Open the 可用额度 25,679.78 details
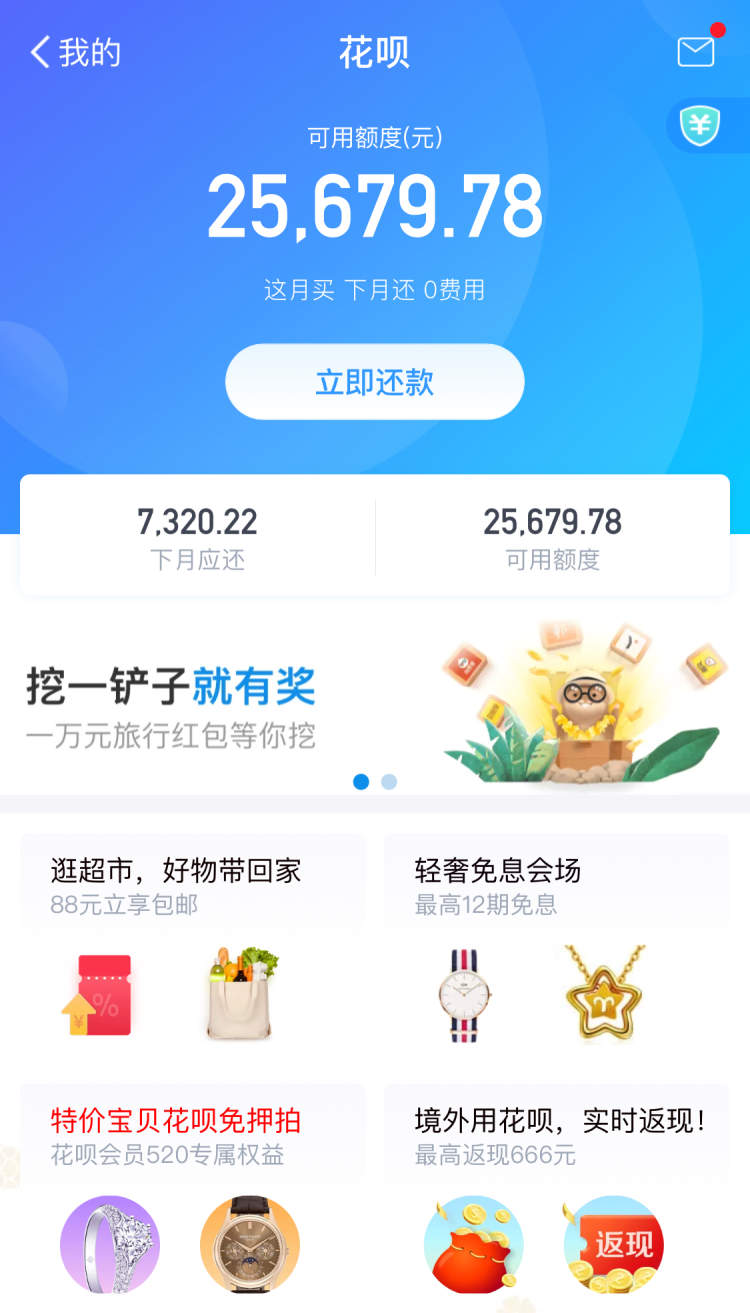 (552, 537)
